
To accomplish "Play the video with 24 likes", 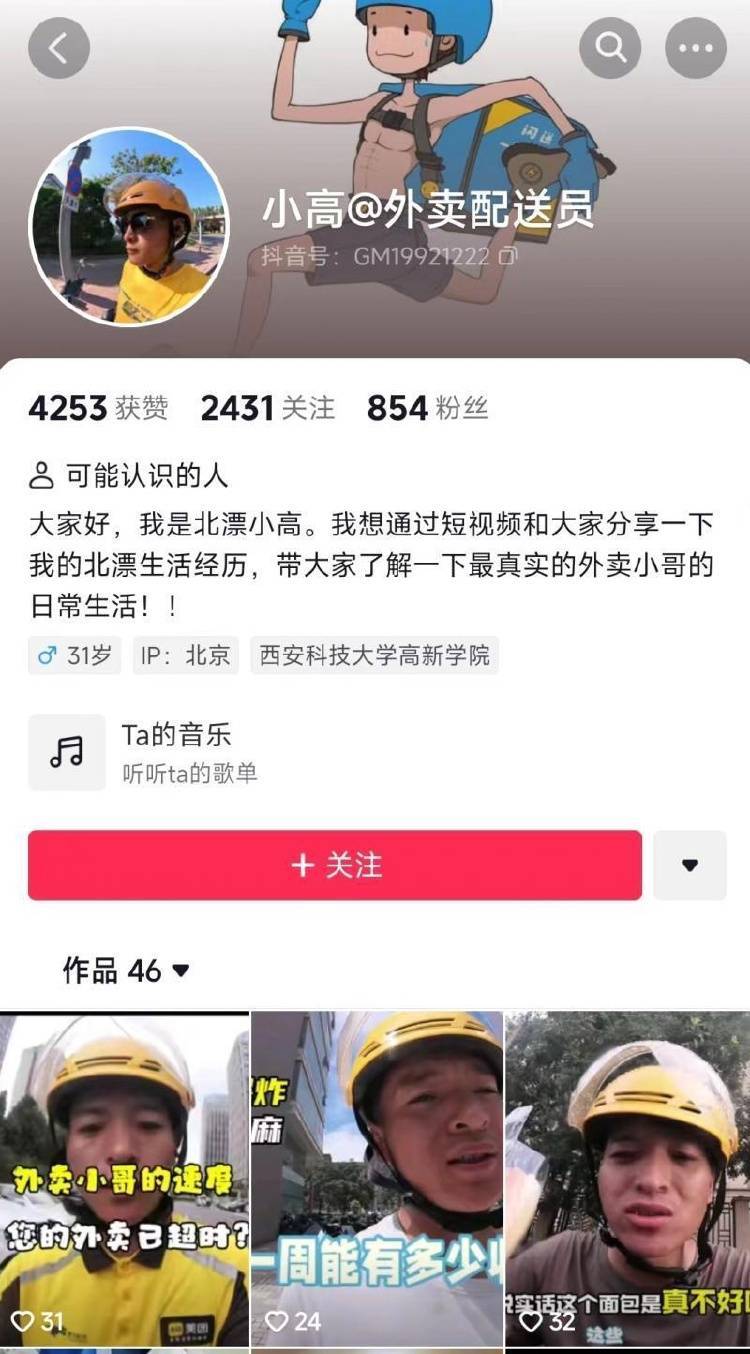I will [377, 1180].
